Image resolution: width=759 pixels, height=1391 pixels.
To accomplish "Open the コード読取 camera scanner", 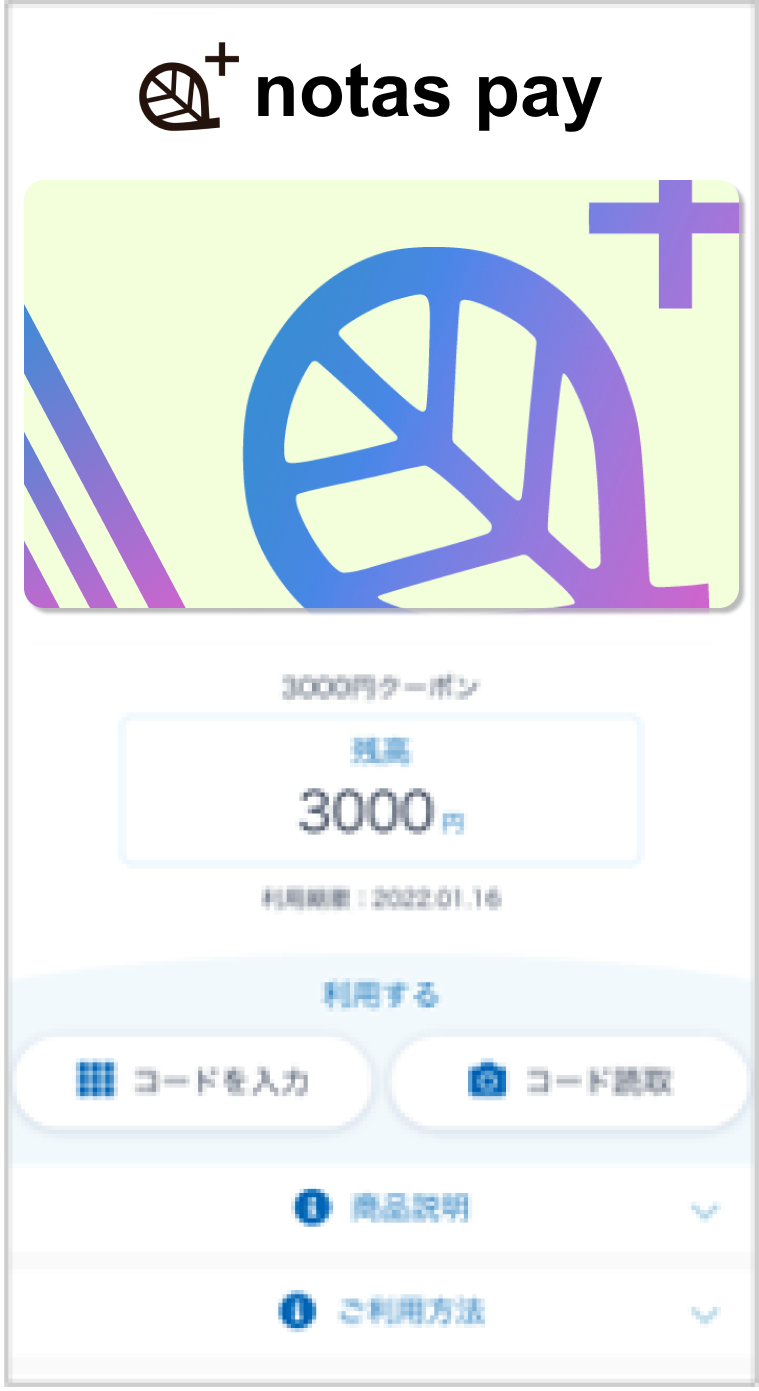I will tap(569, 1082).
